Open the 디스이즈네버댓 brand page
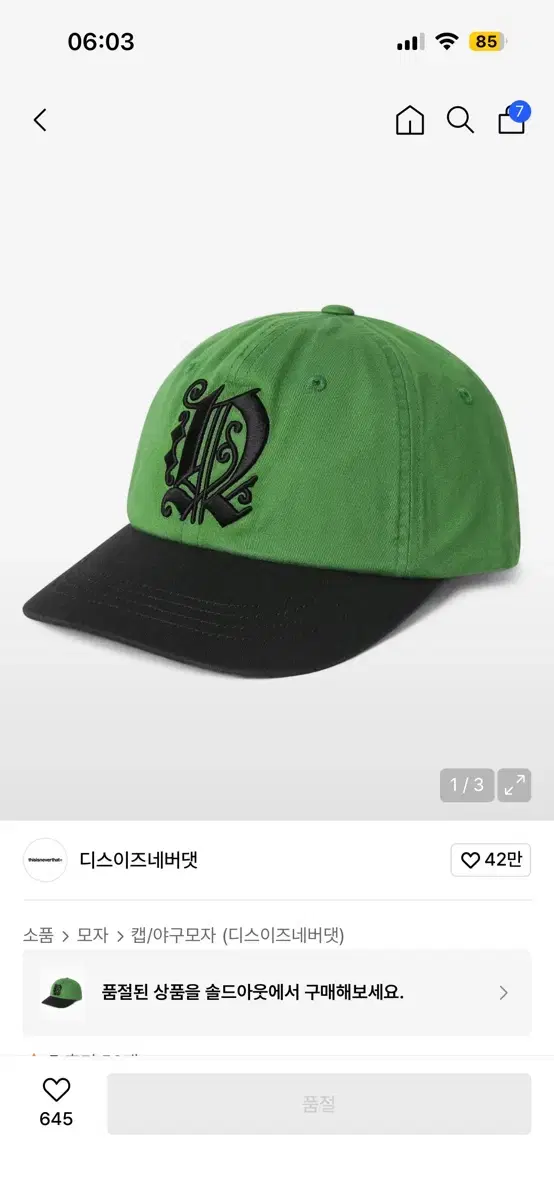Viewport: 554px width, 1200px height. click(139, 860)
